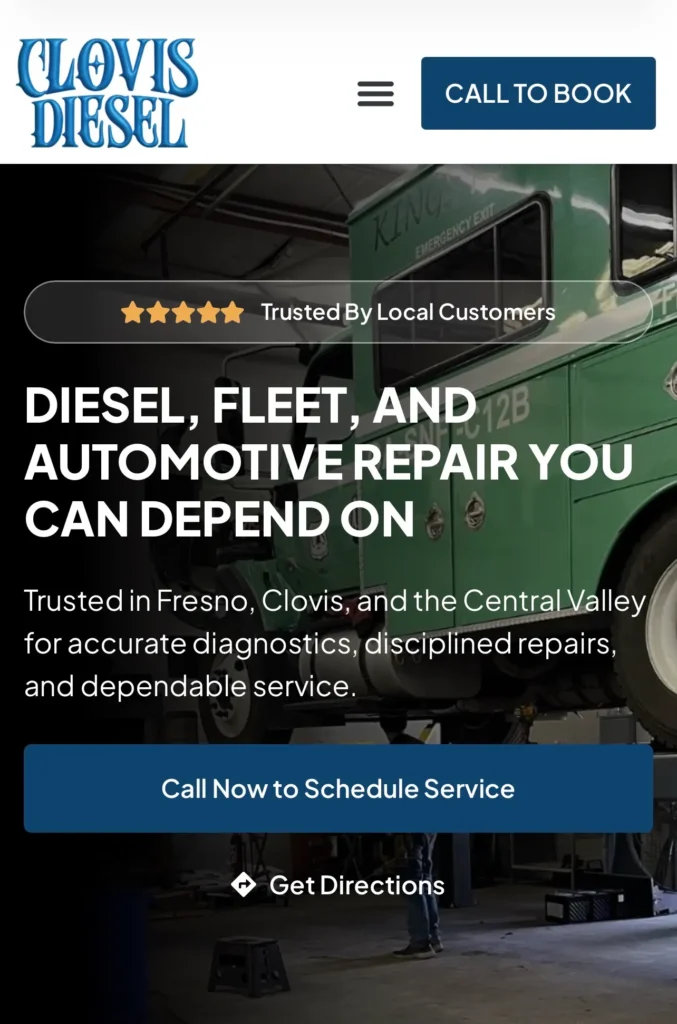The image size is (677, 1024).
Task: Tap the Call to Book button
Action: click(x=538, y=93)
